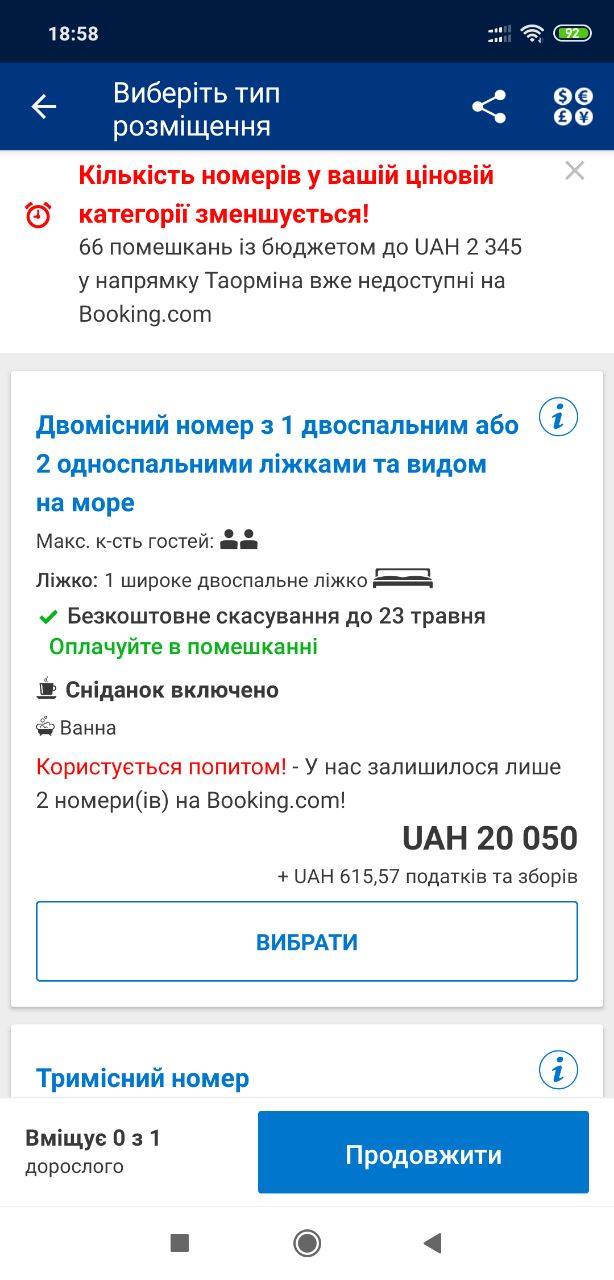Go back using the header arrow

point(44,107)
